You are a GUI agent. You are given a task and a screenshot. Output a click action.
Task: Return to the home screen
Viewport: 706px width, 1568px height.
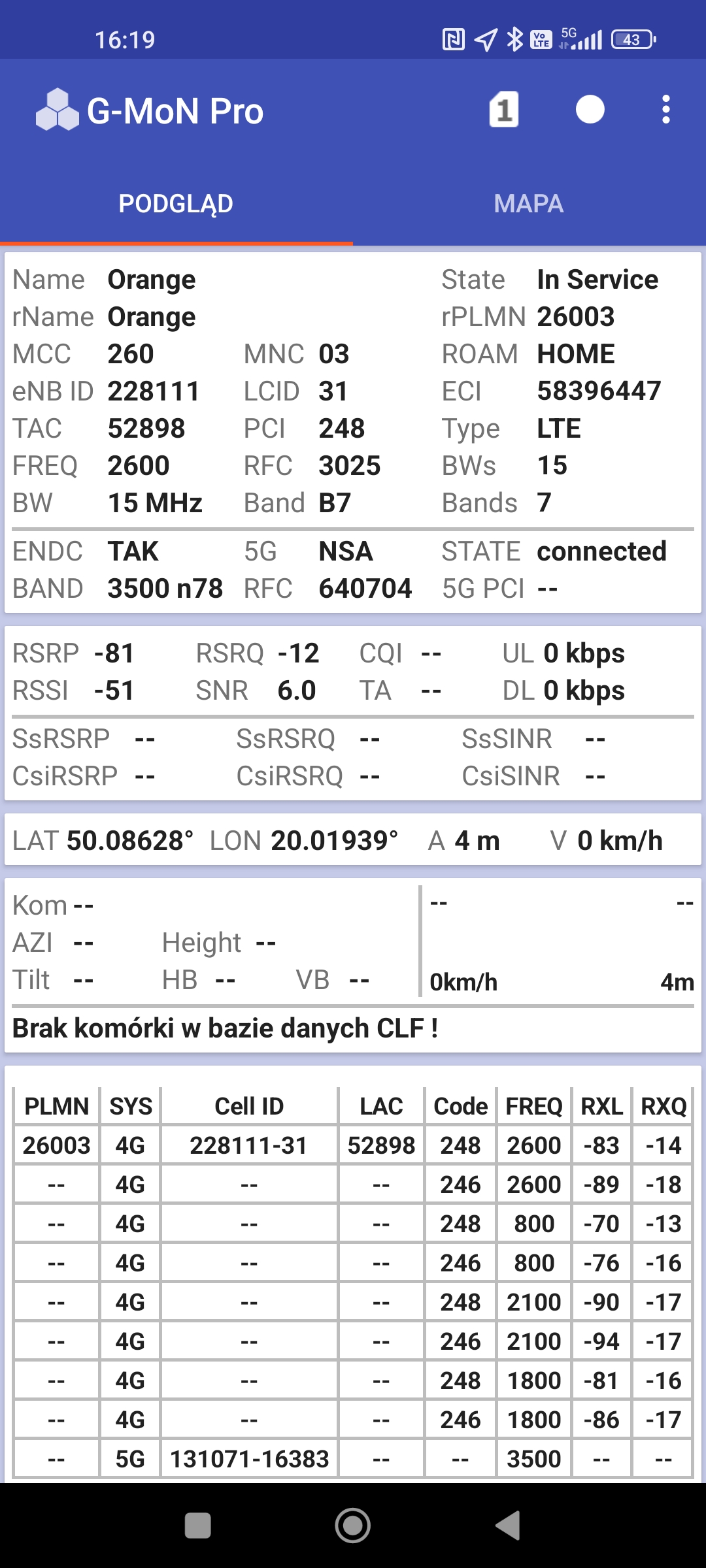(x=353, y=1526)
